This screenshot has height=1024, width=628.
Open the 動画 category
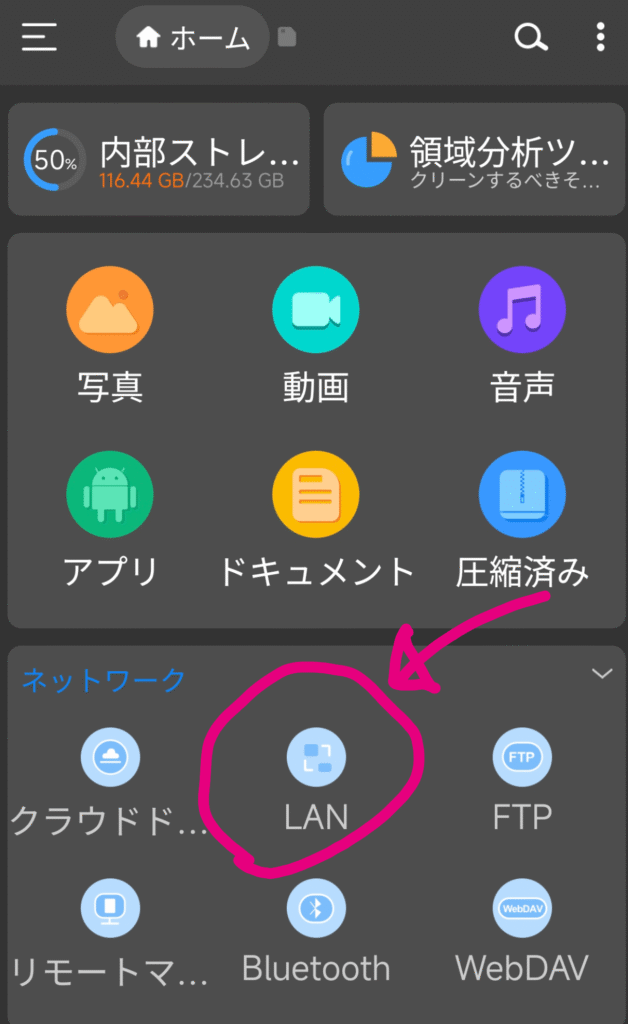[316, 335]
